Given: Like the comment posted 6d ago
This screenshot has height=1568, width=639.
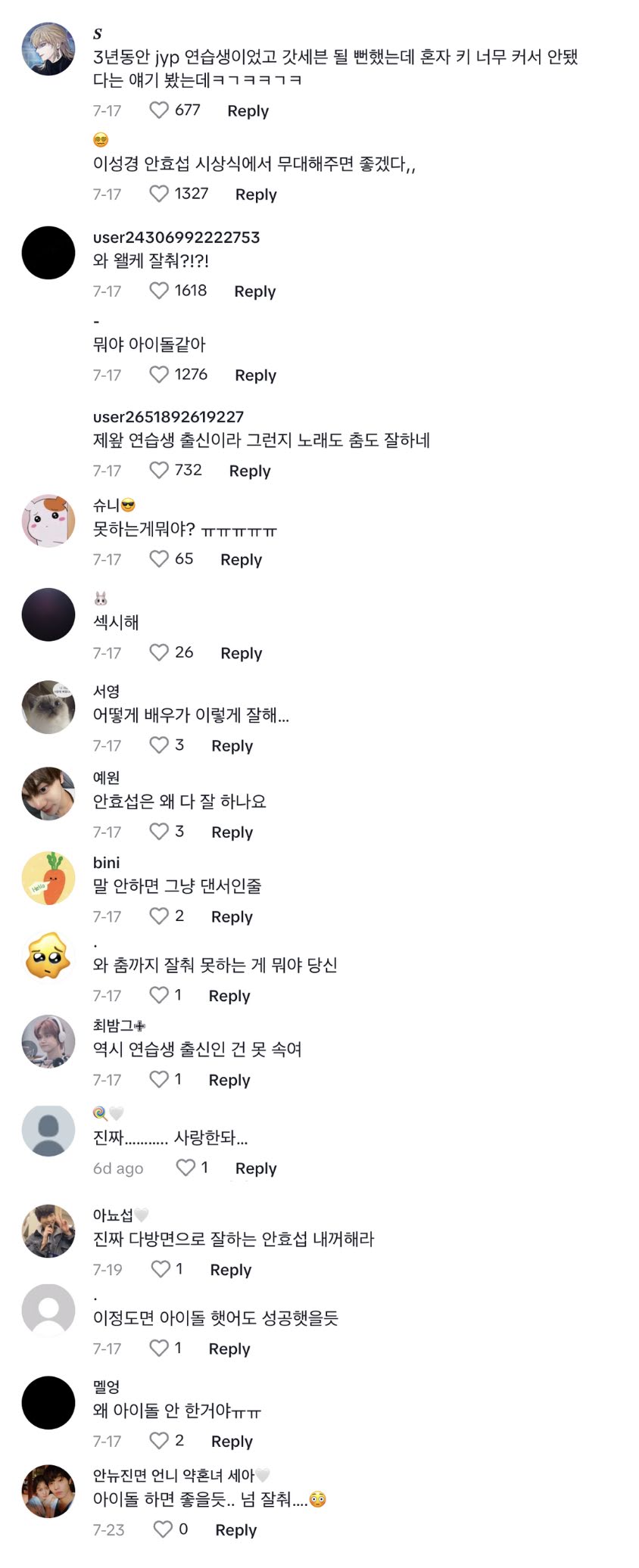Looking at the screenshot, I should 185,1168.
